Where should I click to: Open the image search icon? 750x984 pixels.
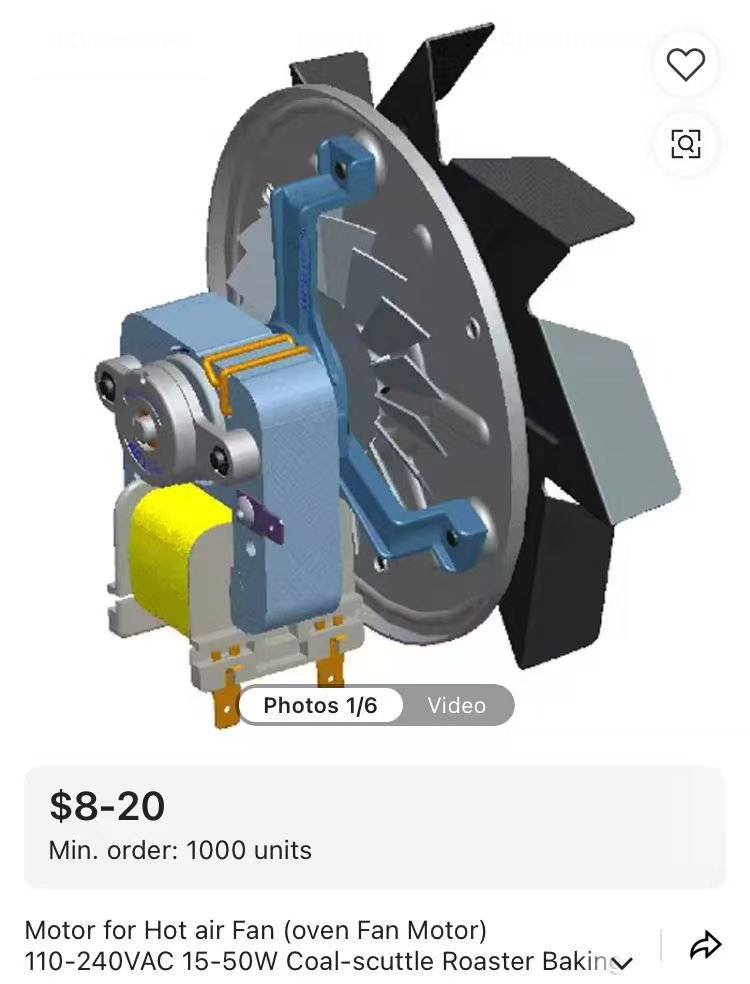click(x=685, y=143)
